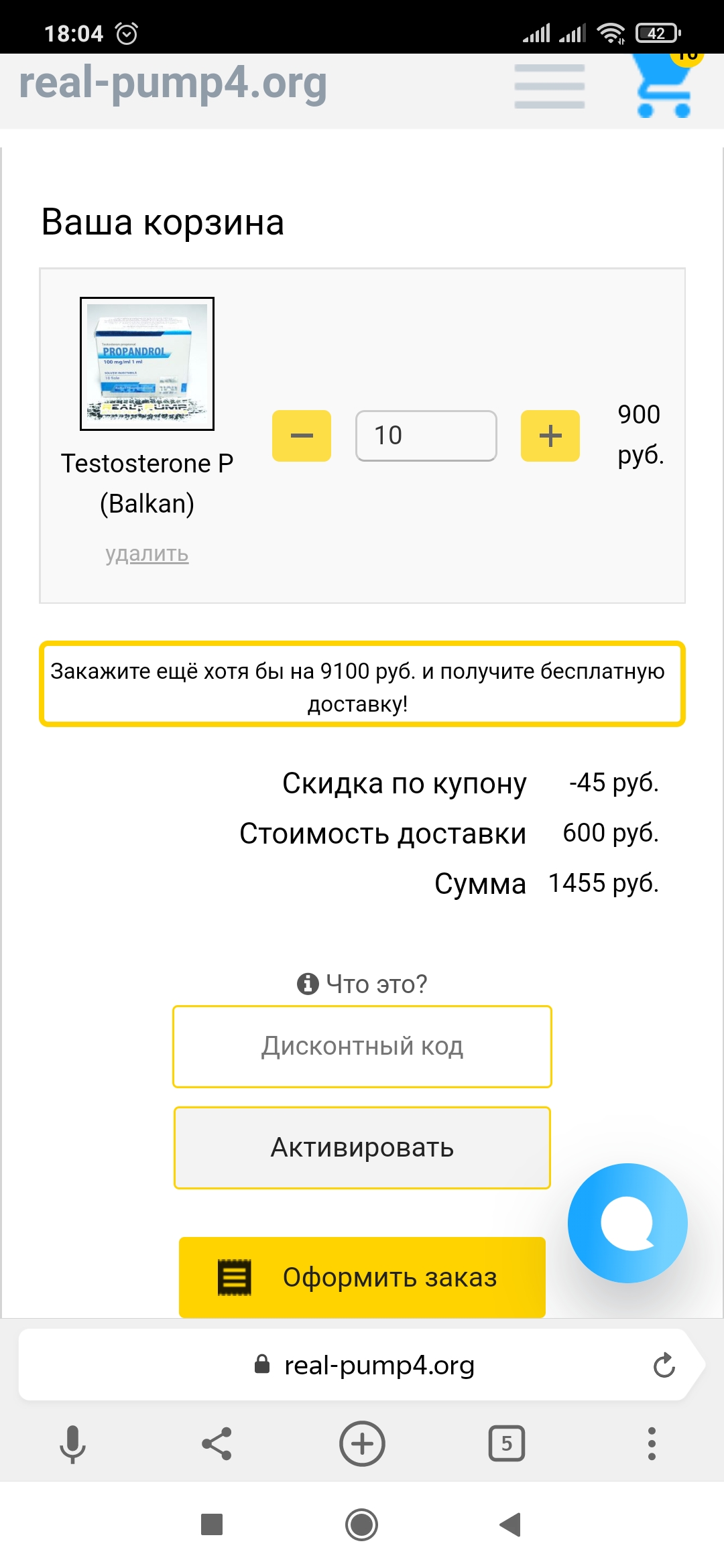Open the Что это? info hint
This screenshot has height=1568, width=724.
362,984
